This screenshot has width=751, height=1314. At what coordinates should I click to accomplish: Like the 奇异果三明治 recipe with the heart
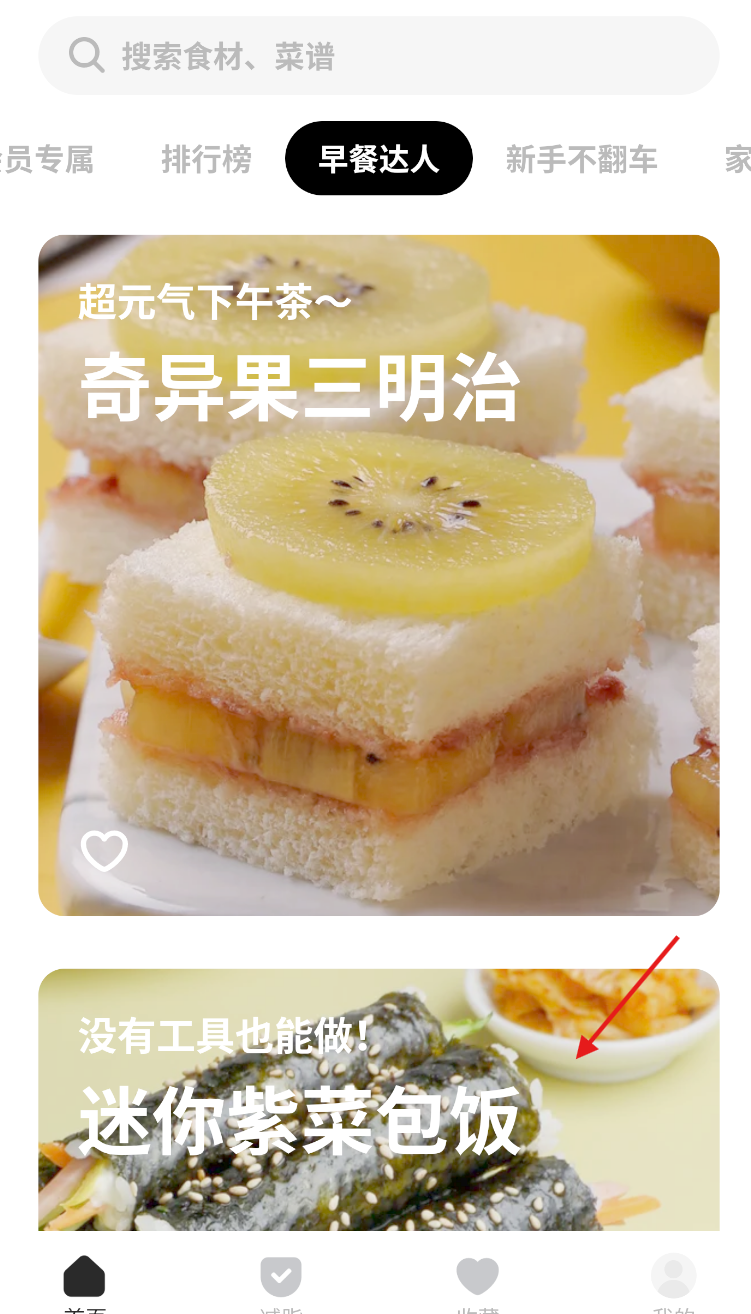[x=104, y=851]
